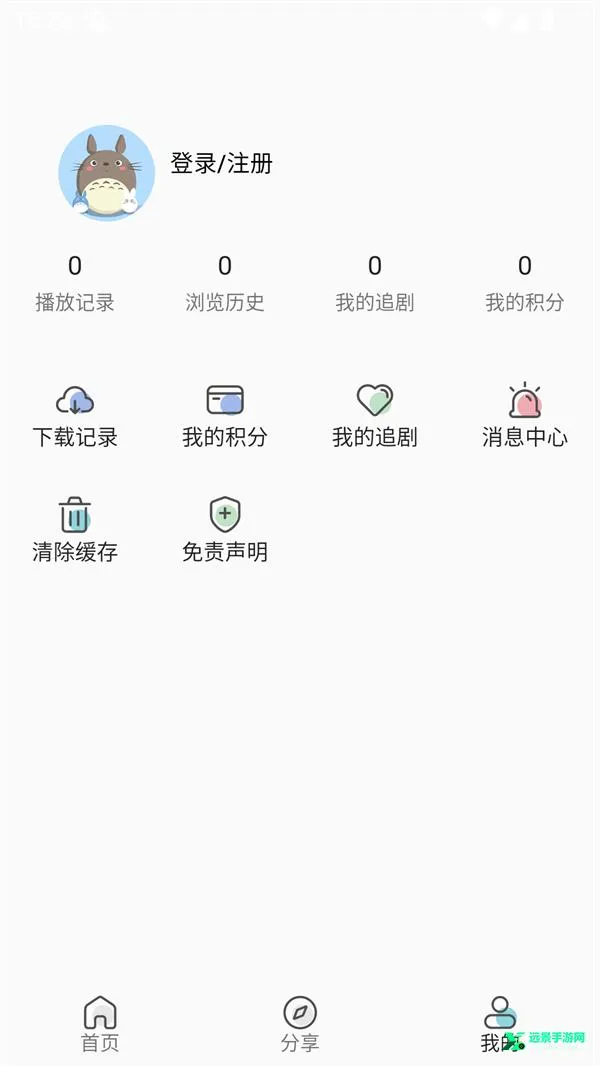600x1066 pixels.
Task: Open the 我的积分 card icon entry
Action: tap(225, 416)
